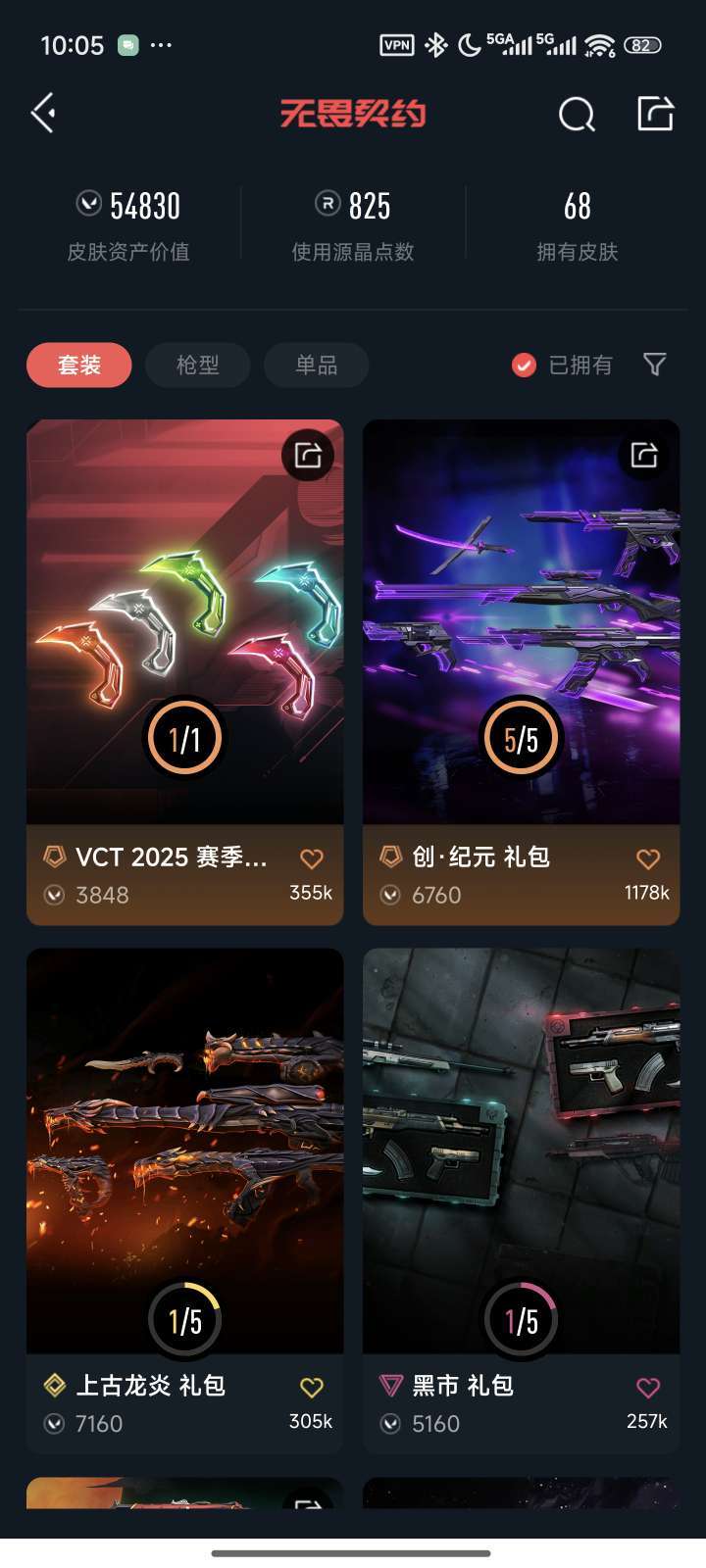Like the 上古龙炎 礼包 bundle

click(x=312, y=1388)
